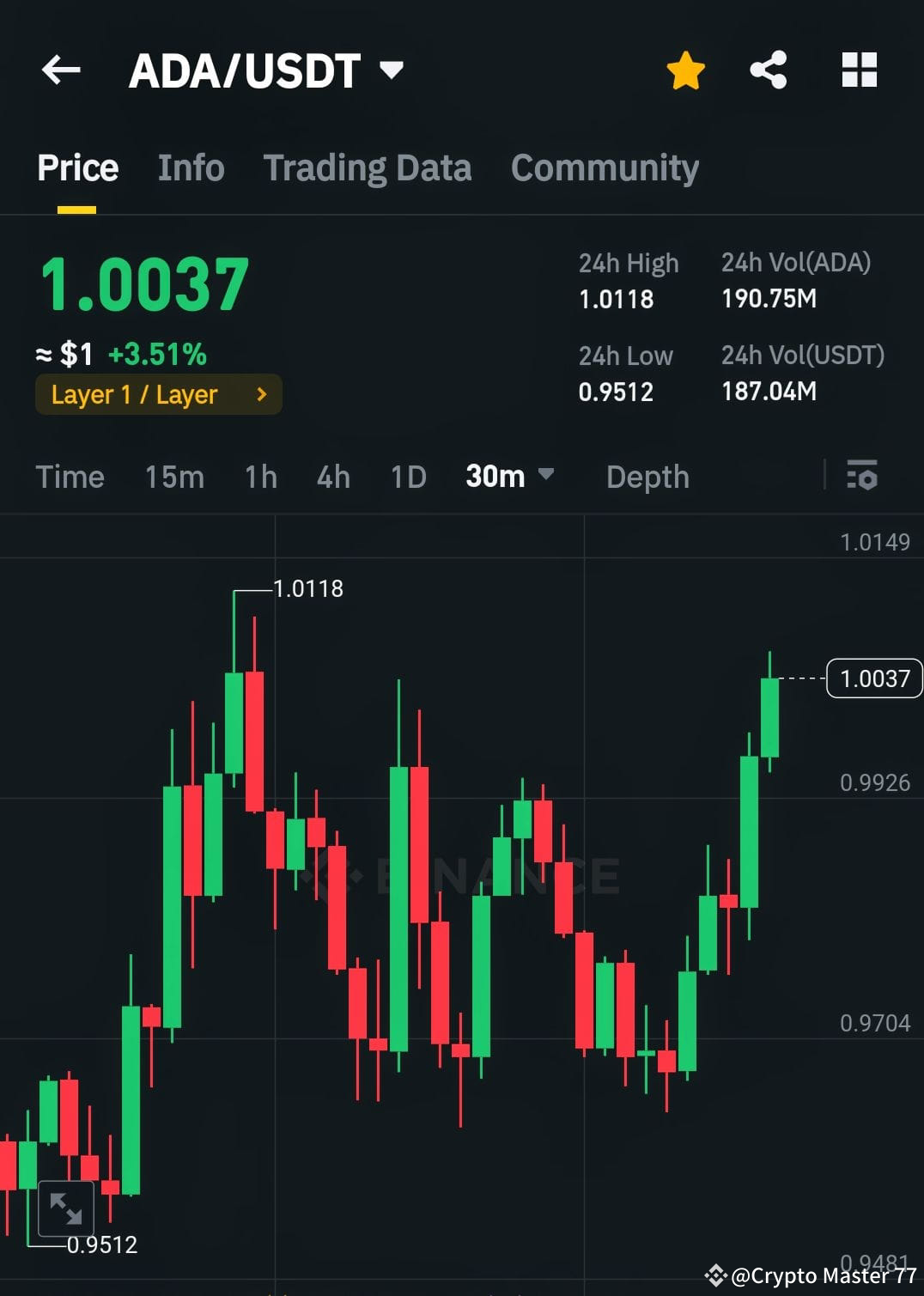The image size is (924, 1296).
Task: Click the back arrow to exit chart
Action: (x=60, y=70)
